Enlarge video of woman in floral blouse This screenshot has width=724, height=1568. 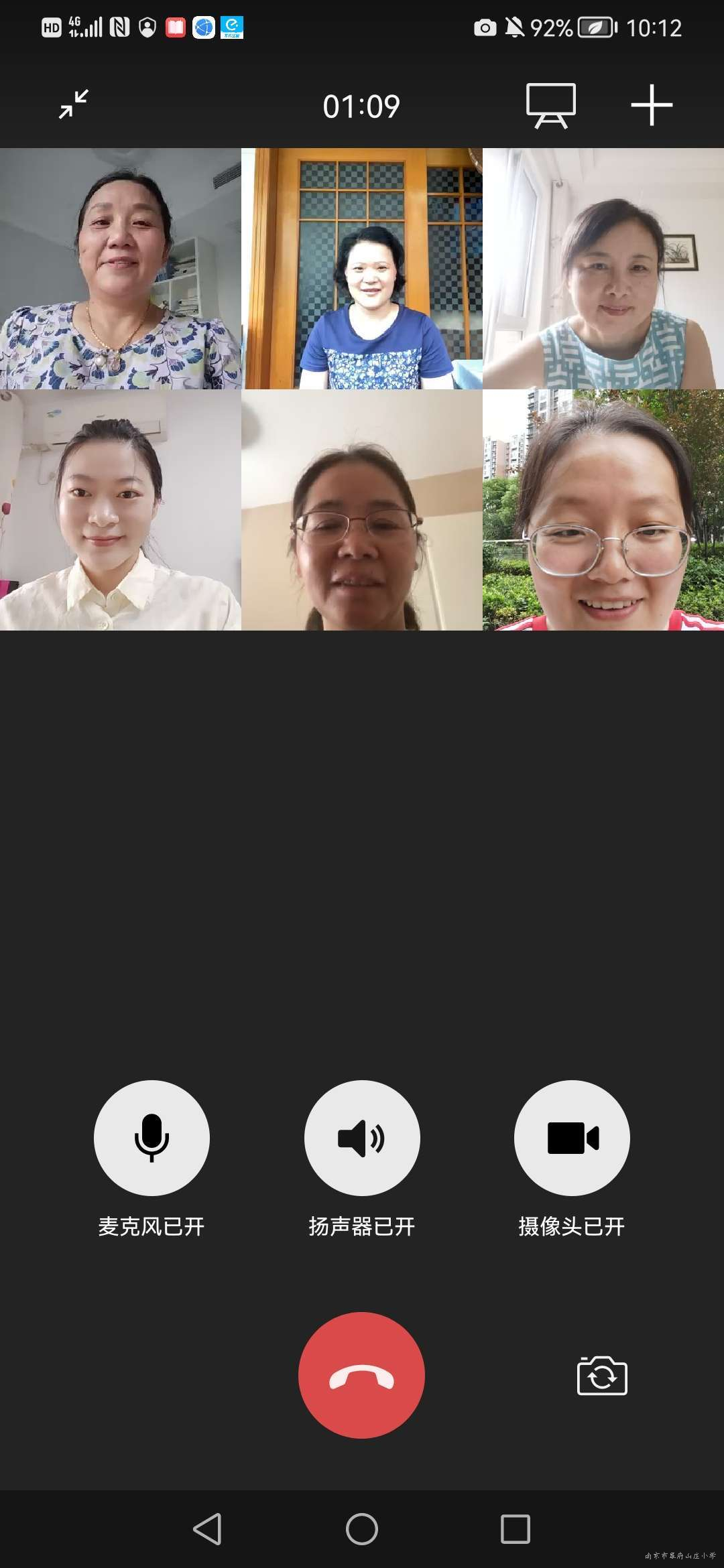(x=121, y=269)
